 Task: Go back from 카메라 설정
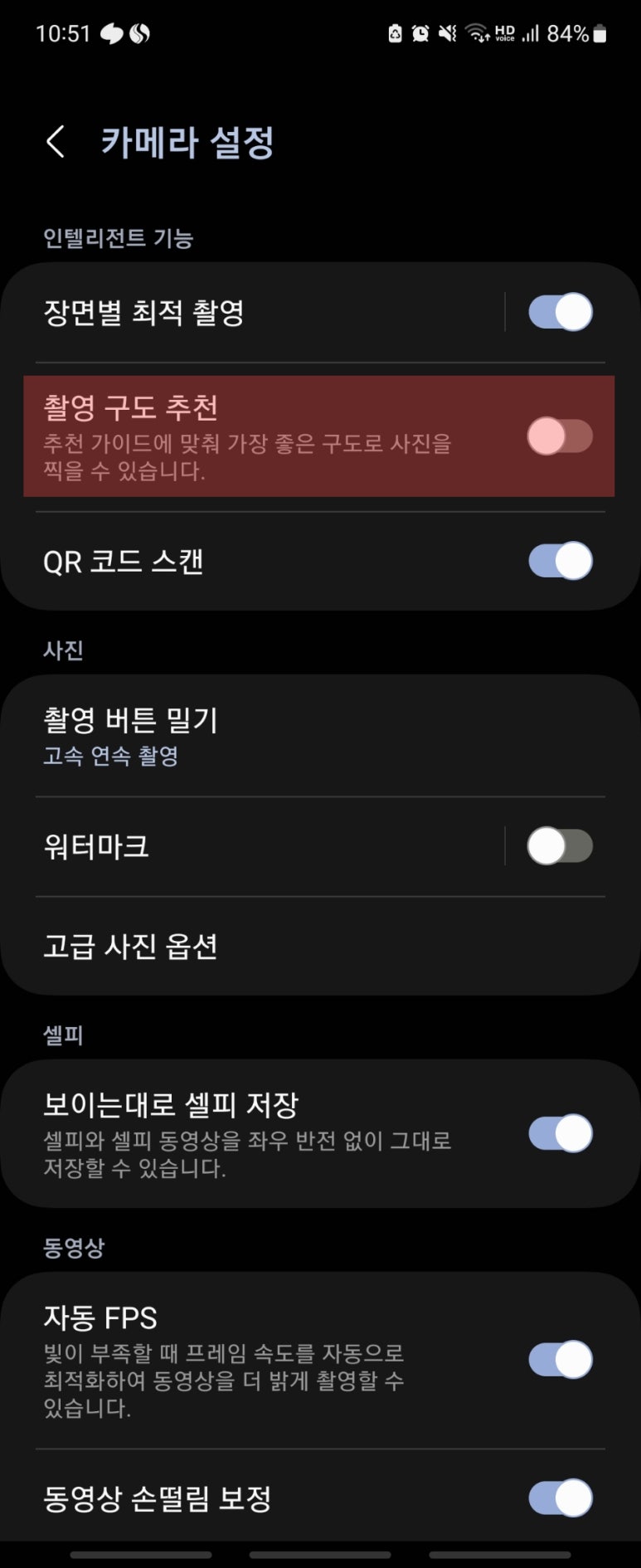(x=56, y=143)
